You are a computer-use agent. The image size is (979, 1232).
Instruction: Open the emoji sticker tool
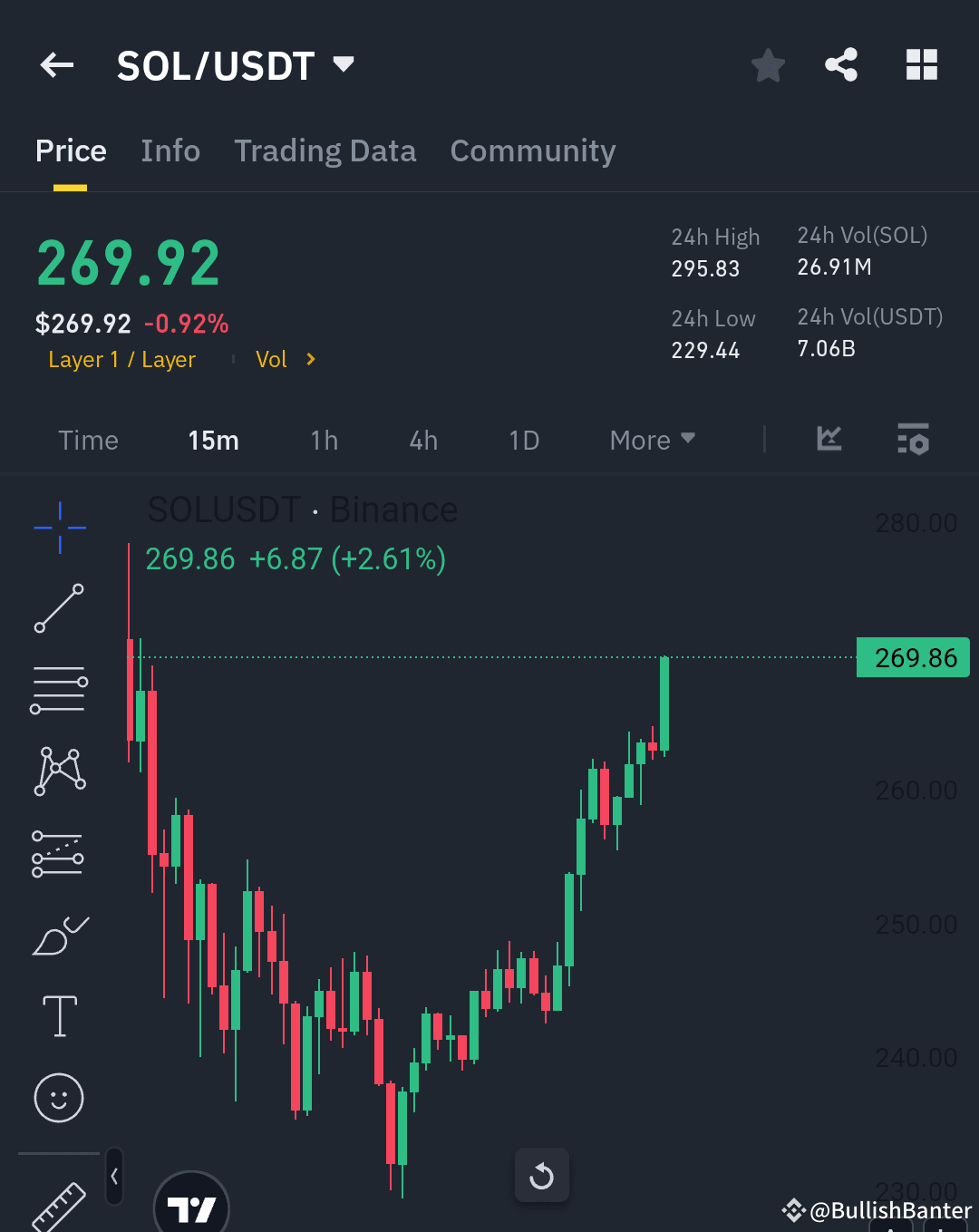click(59, 1098)
